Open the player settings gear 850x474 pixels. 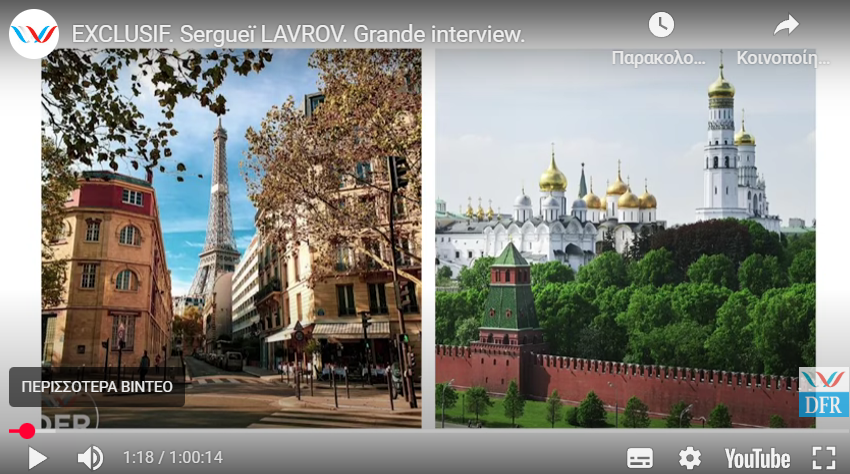coord(690,458)
